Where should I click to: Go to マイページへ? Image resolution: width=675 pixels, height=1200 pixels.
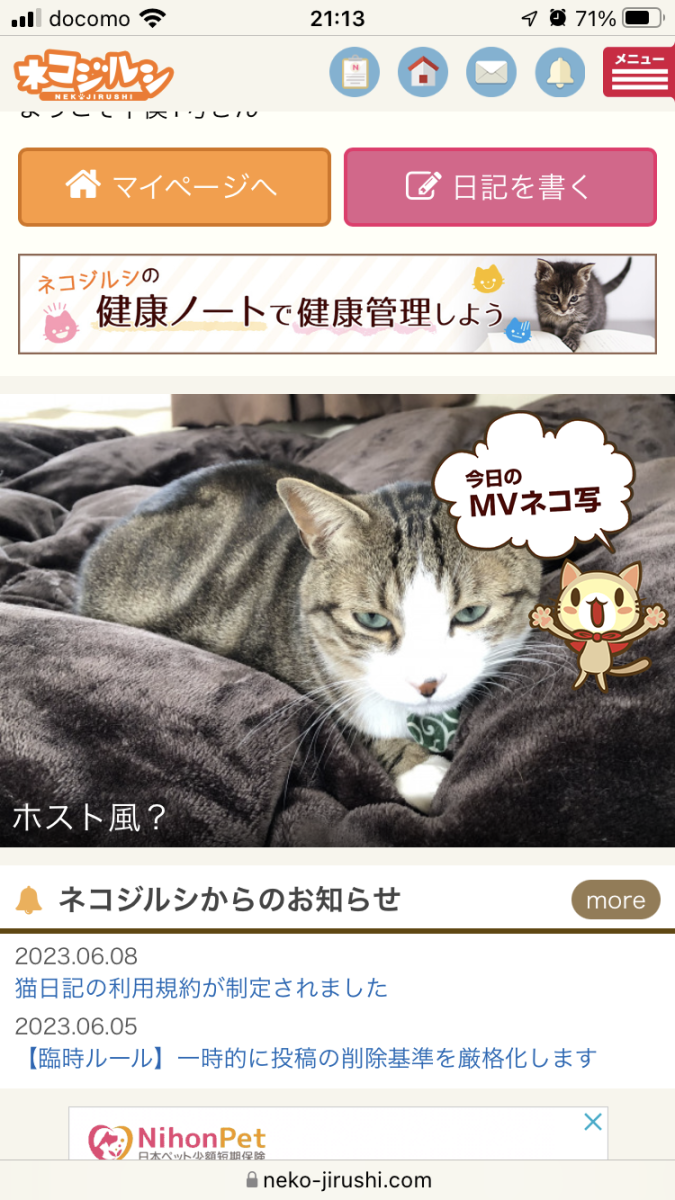tap(174, 187)
